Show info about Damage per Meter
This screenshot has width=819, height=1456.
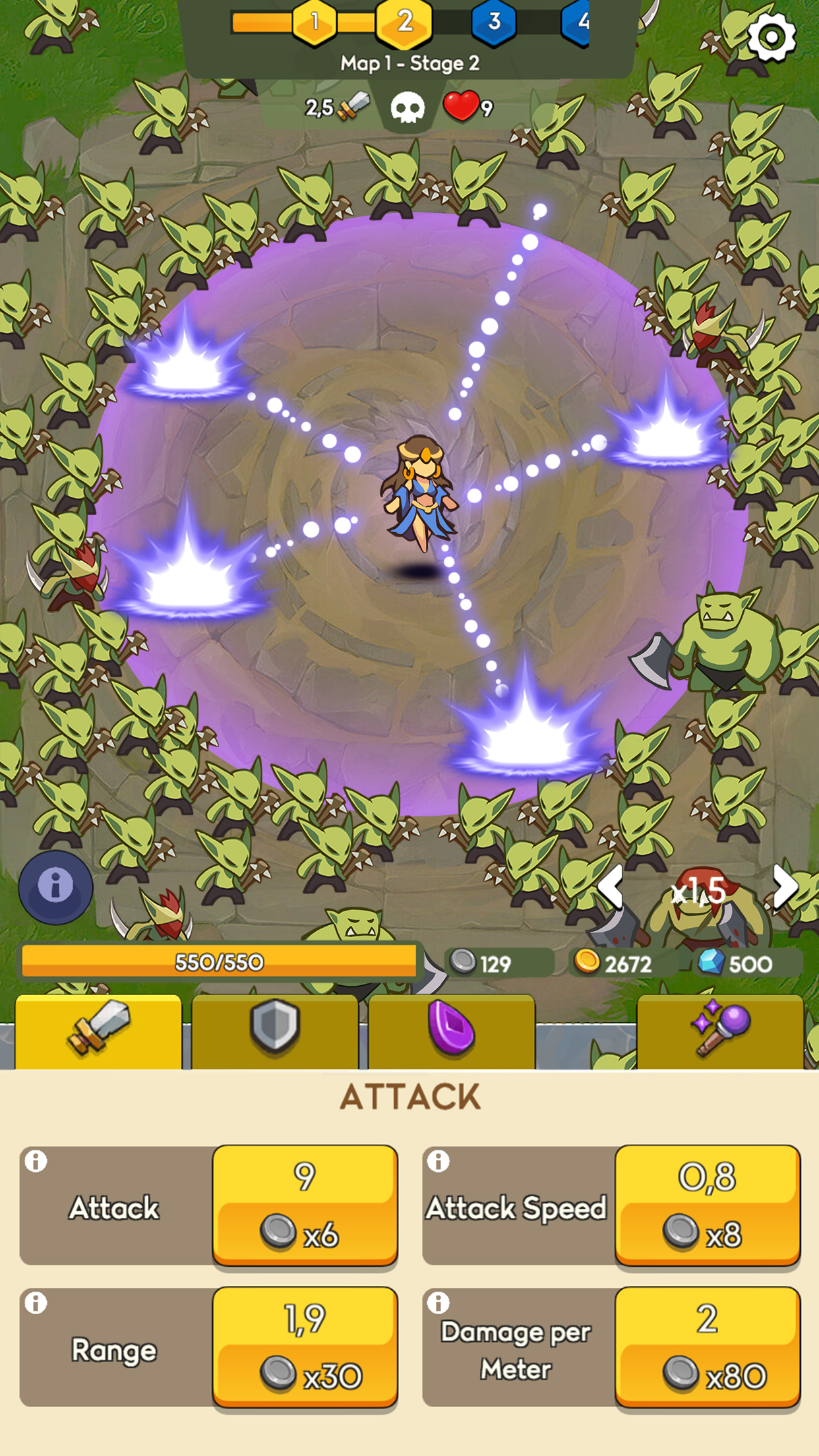point(439,1302)
